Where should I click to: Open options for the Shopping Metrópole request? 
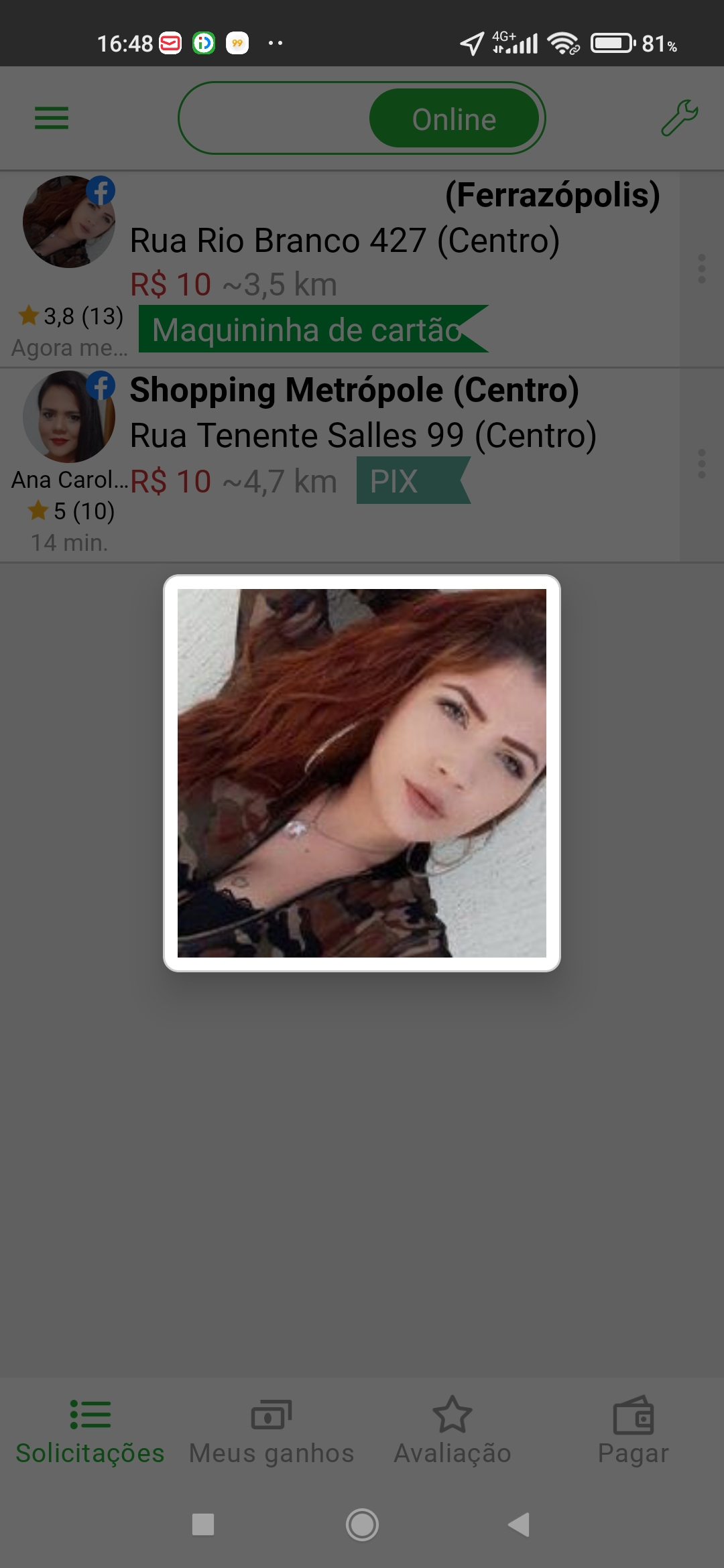pos(701,464)
